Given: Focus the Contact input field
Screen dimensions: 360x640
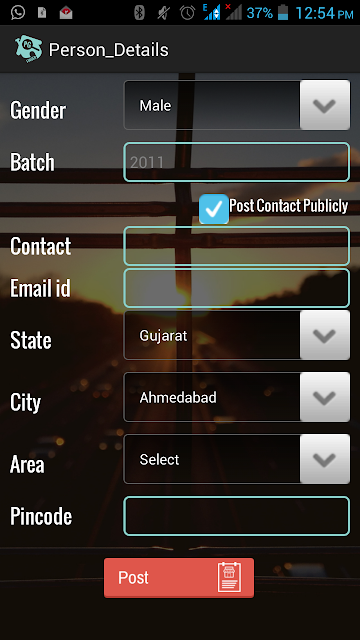Looking at the screenshot, I should 237,246.
